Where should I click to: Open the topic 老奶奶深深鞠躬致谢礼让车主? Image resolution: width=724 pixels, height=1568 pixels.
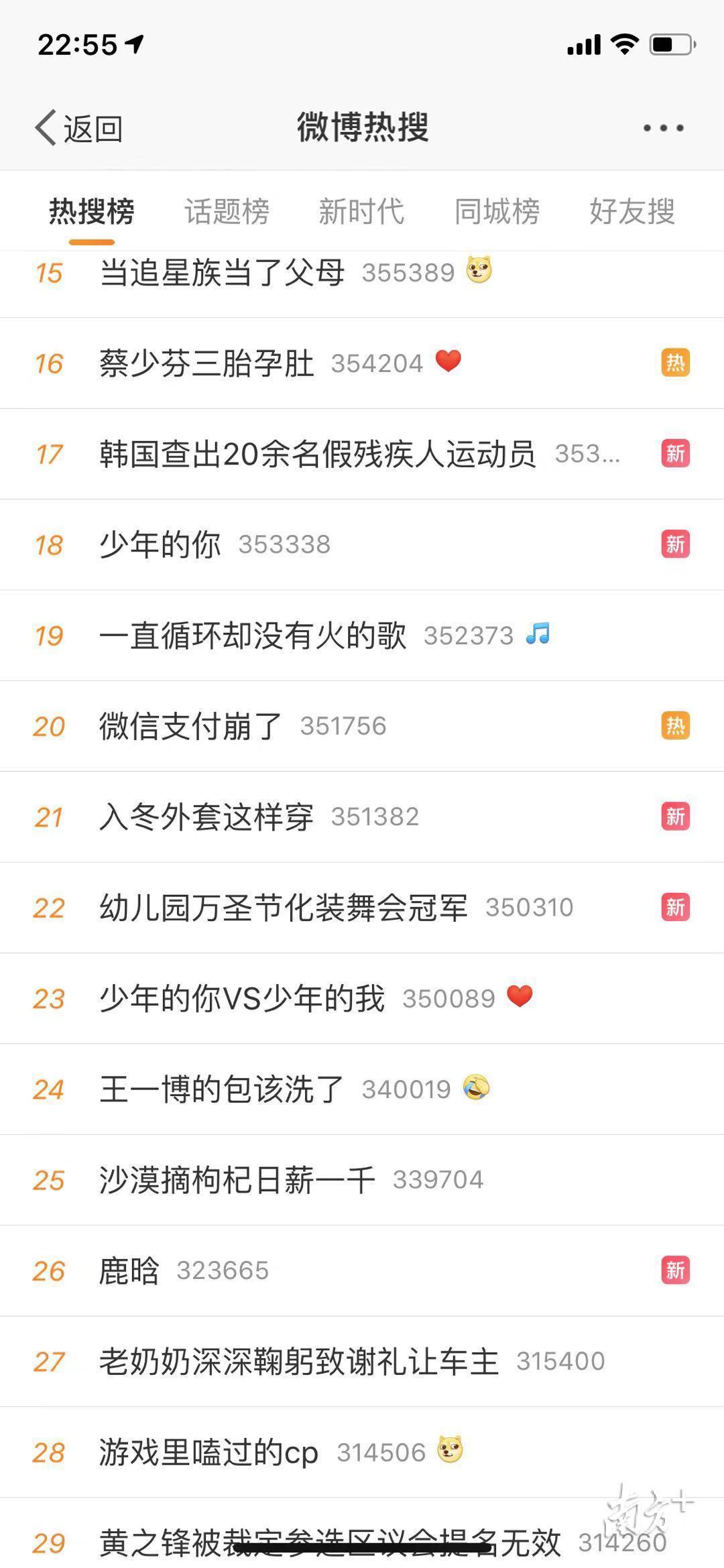click(x=299, y=1362)
